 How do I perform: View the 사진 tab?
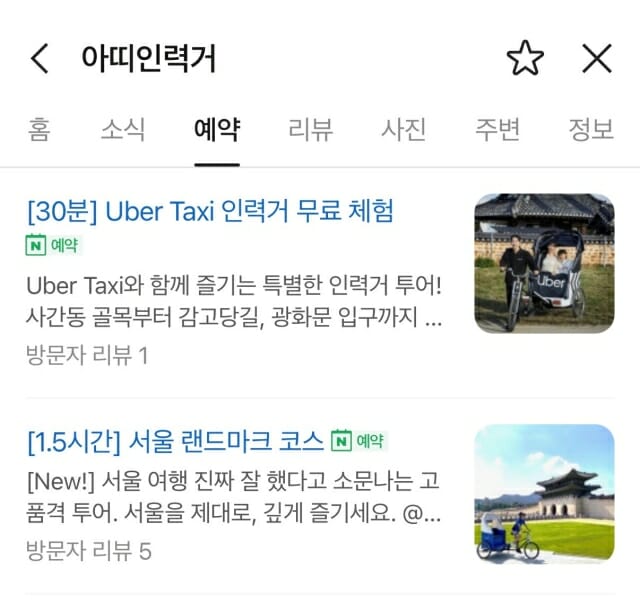pyautogui.click(x=404, y=130)
